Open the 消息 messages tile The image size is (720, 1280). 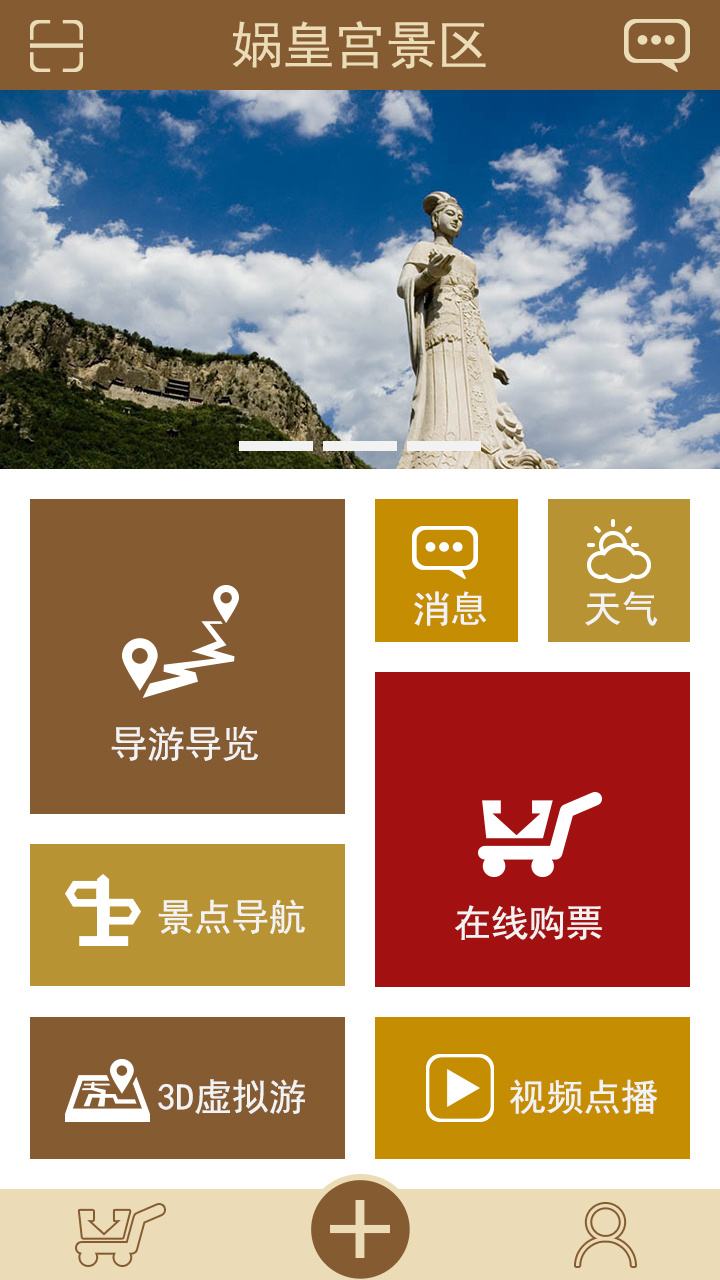(446, 570)
